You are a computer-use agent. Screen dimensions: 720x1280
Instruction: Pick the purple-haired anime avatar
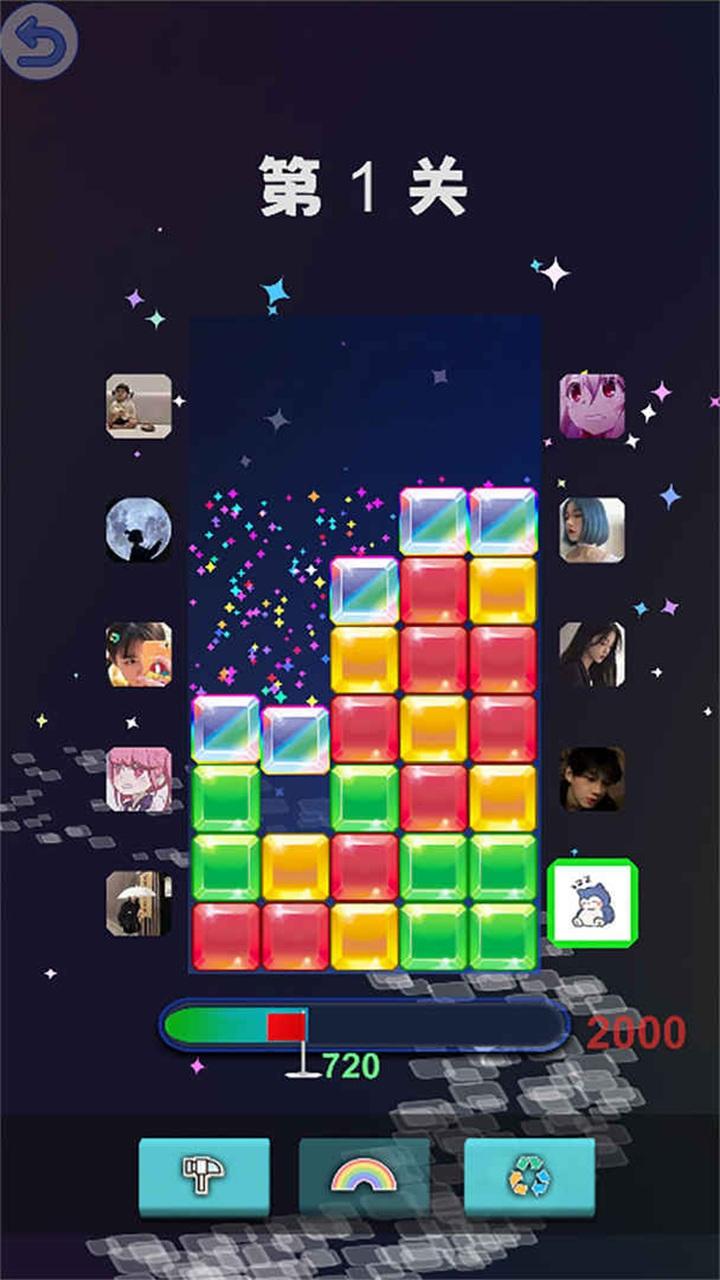coord(592,406)
